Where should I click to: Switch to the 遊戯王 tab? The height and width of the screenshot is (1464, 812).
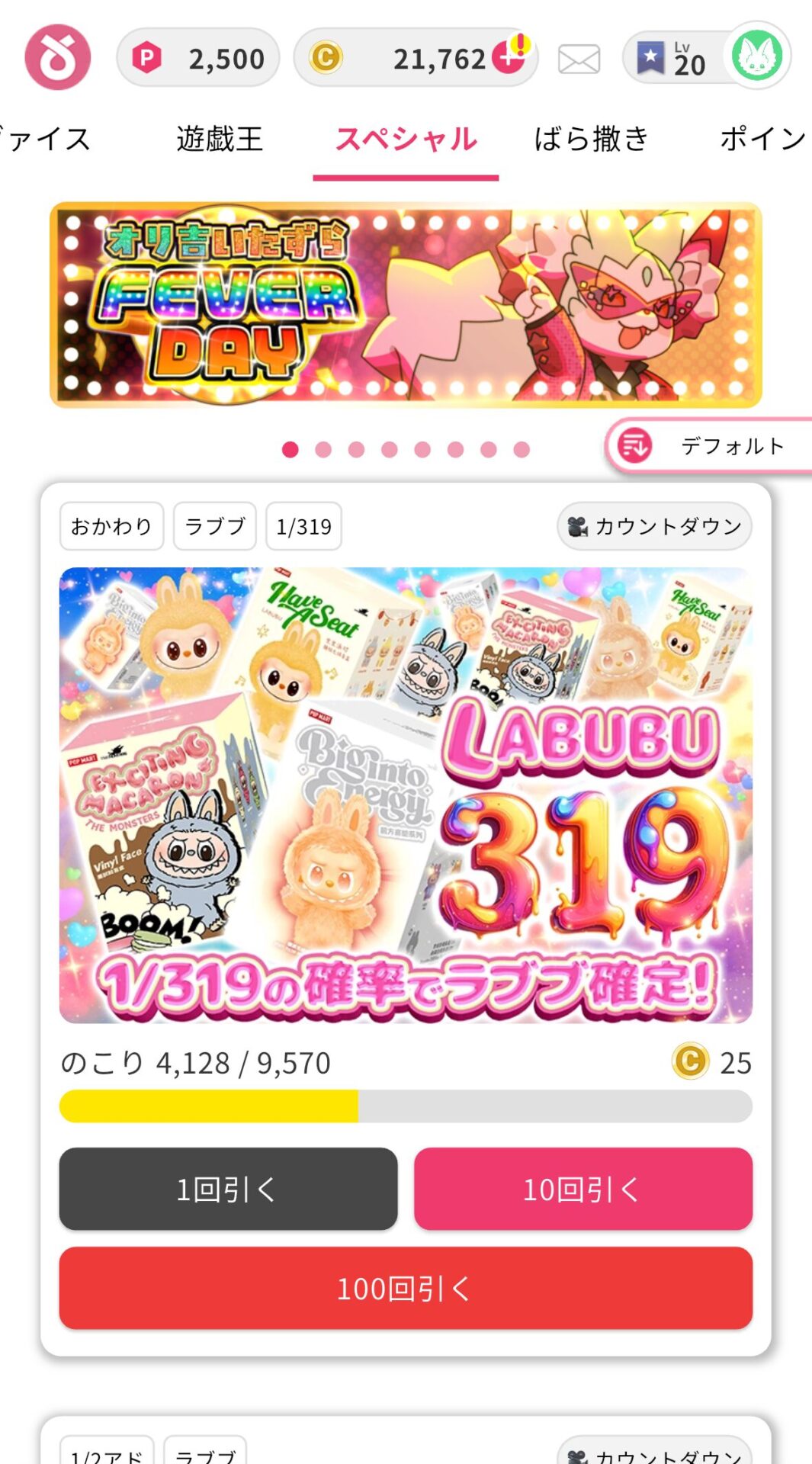pos(220,139)
